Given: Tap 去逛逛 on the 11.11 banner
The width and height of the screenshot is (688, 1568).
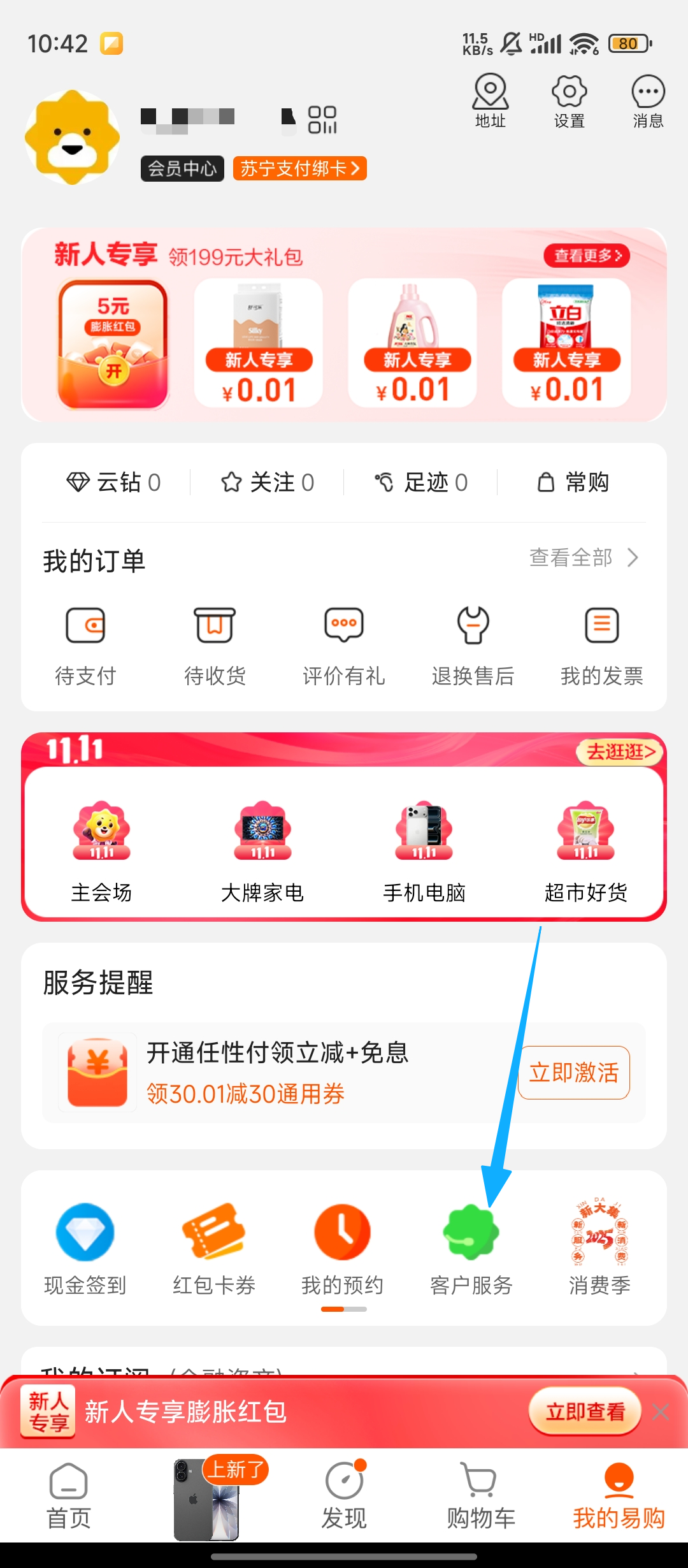Looking at the screenshot, I should tap(620, 752).
